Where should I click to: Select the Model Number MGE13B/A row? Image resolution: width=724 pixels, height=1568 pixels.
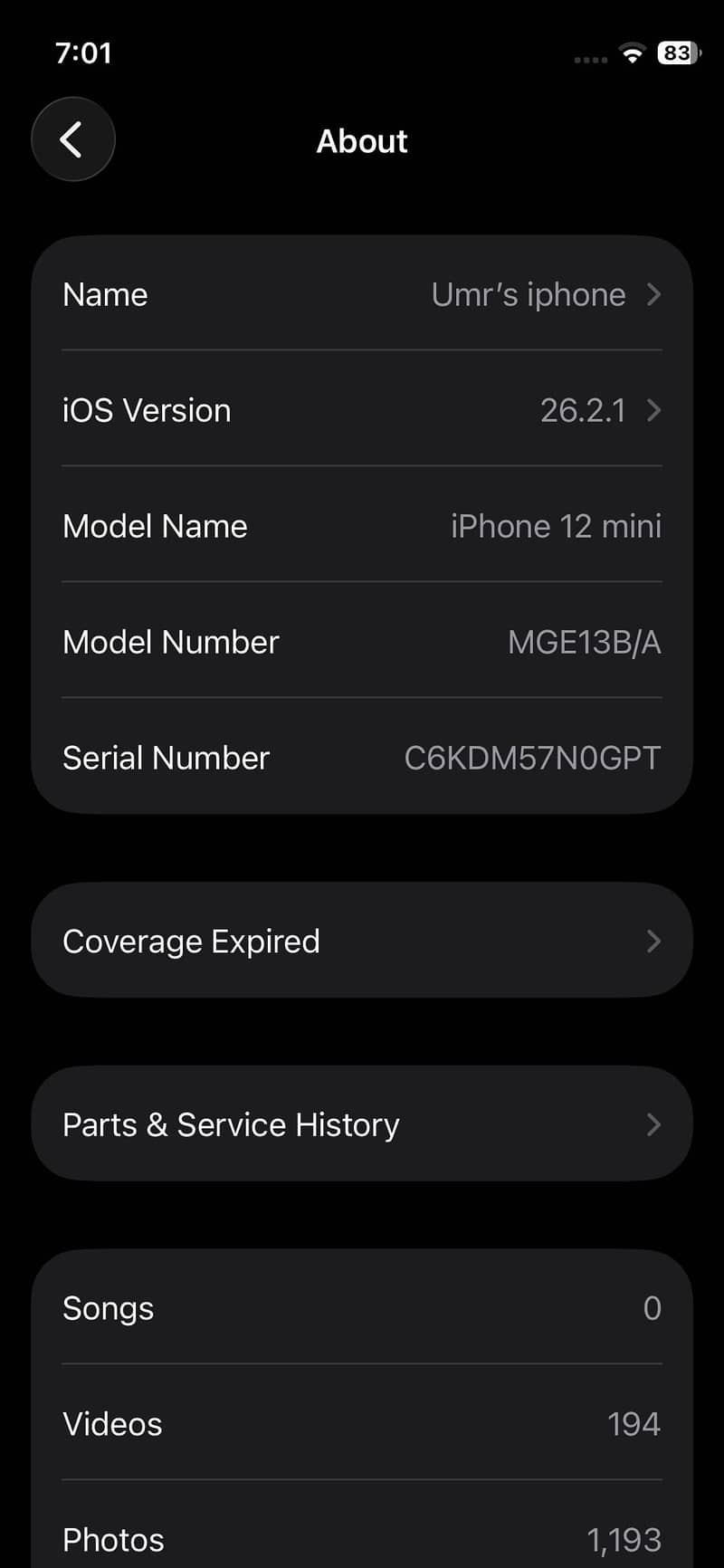pos(362,642)
